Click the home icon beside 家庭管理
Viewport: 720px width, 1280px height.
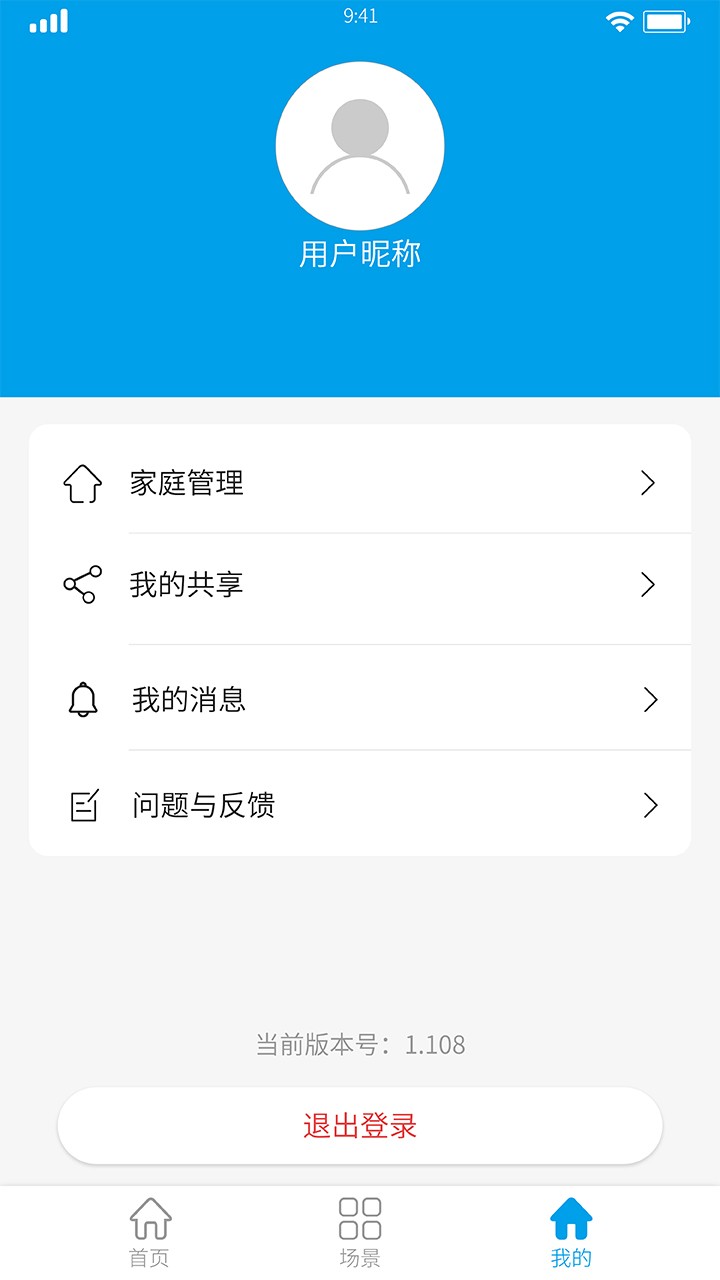pos(84,482)
